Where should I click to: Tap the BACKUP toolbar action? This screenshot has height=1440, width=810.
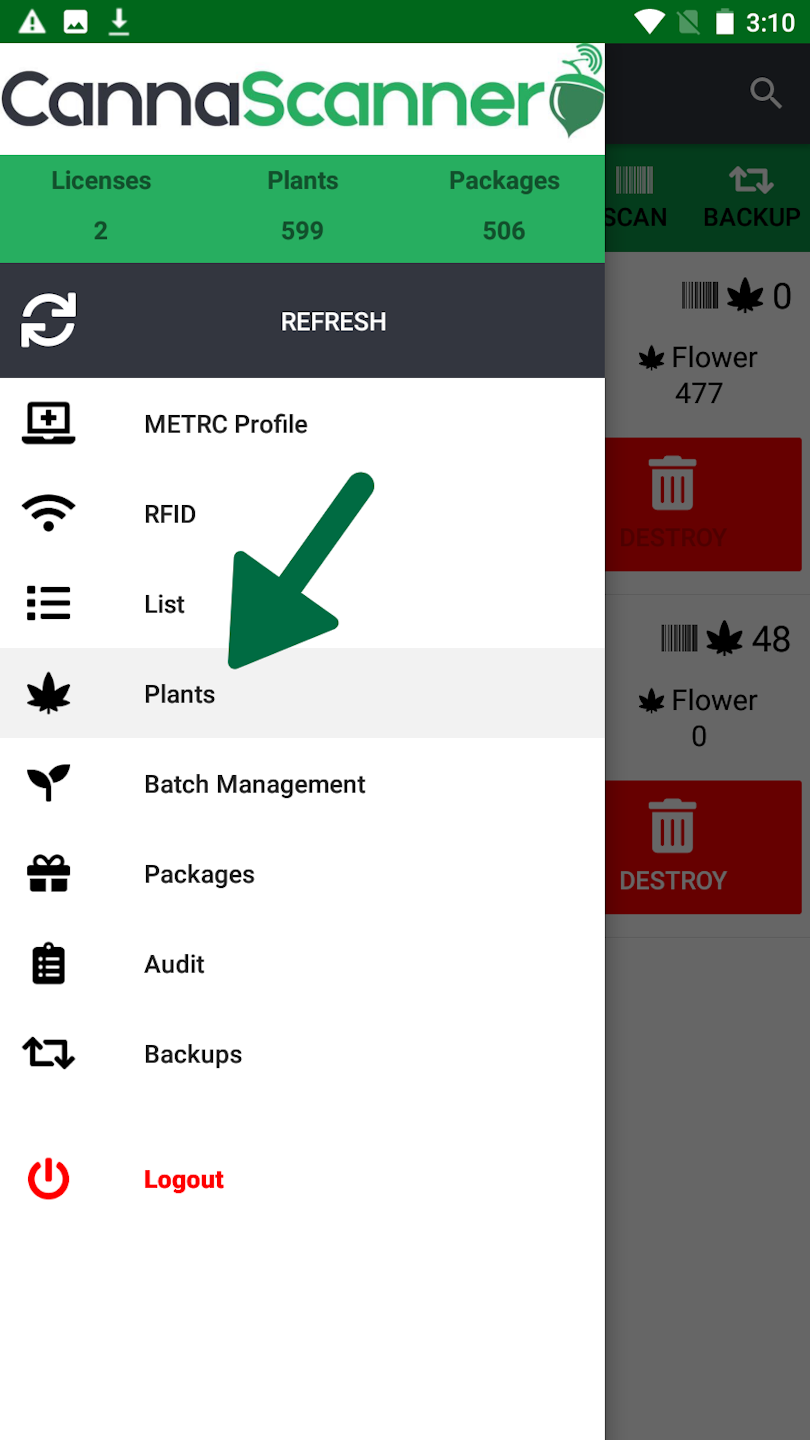click(751, 198)
